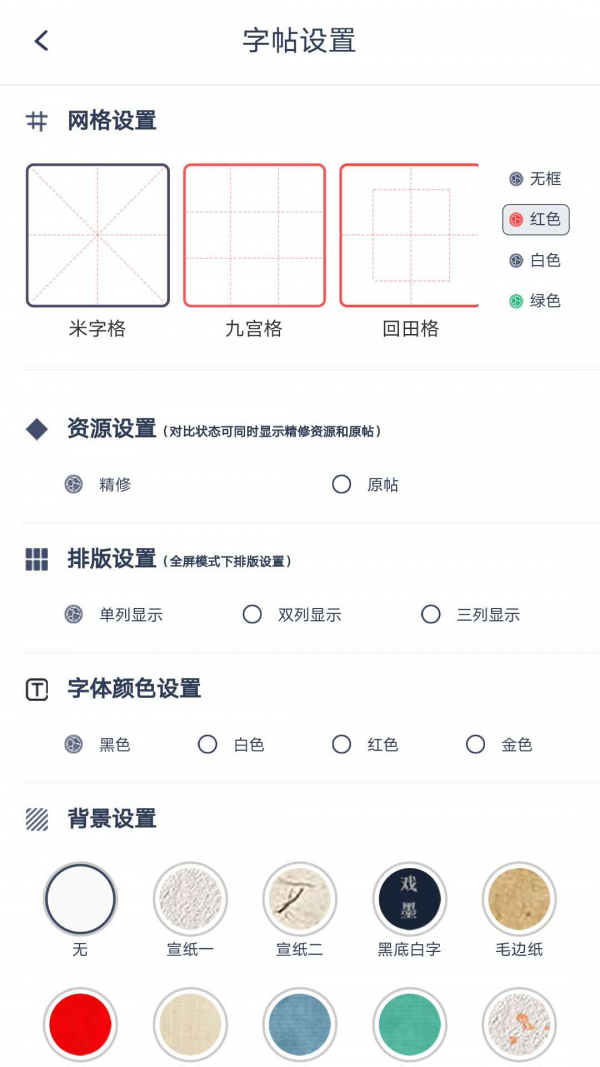
Task: Select 单列显示 layout
Action: tap(74, 615)
